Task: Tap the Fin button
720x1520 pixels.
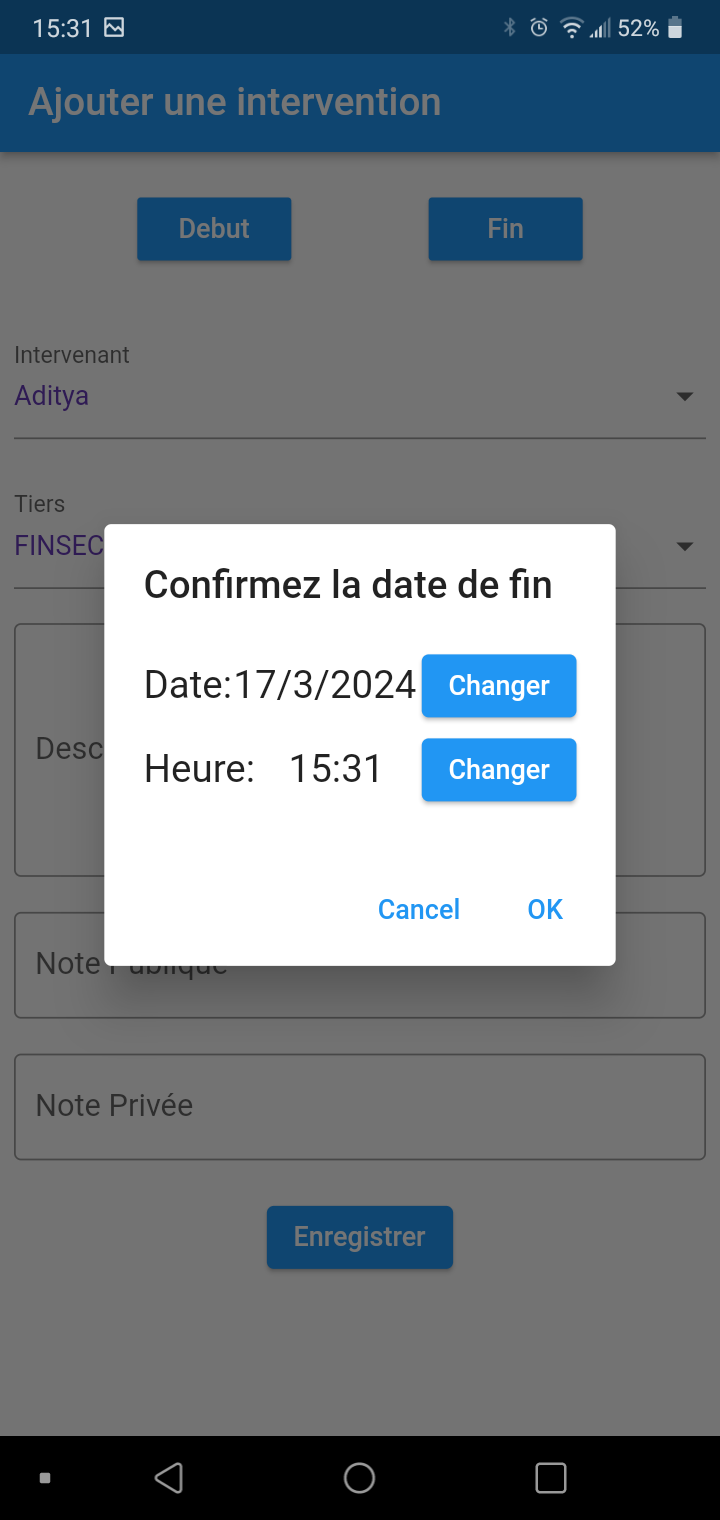Action: (505, 228)
